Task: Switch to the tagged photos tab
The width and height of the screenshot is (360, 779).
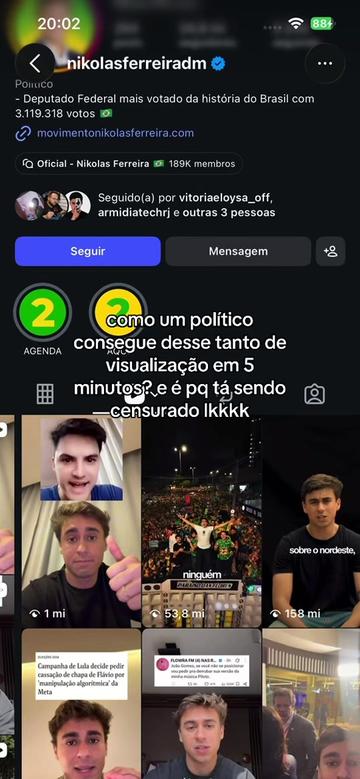Action: pos(314,394)
